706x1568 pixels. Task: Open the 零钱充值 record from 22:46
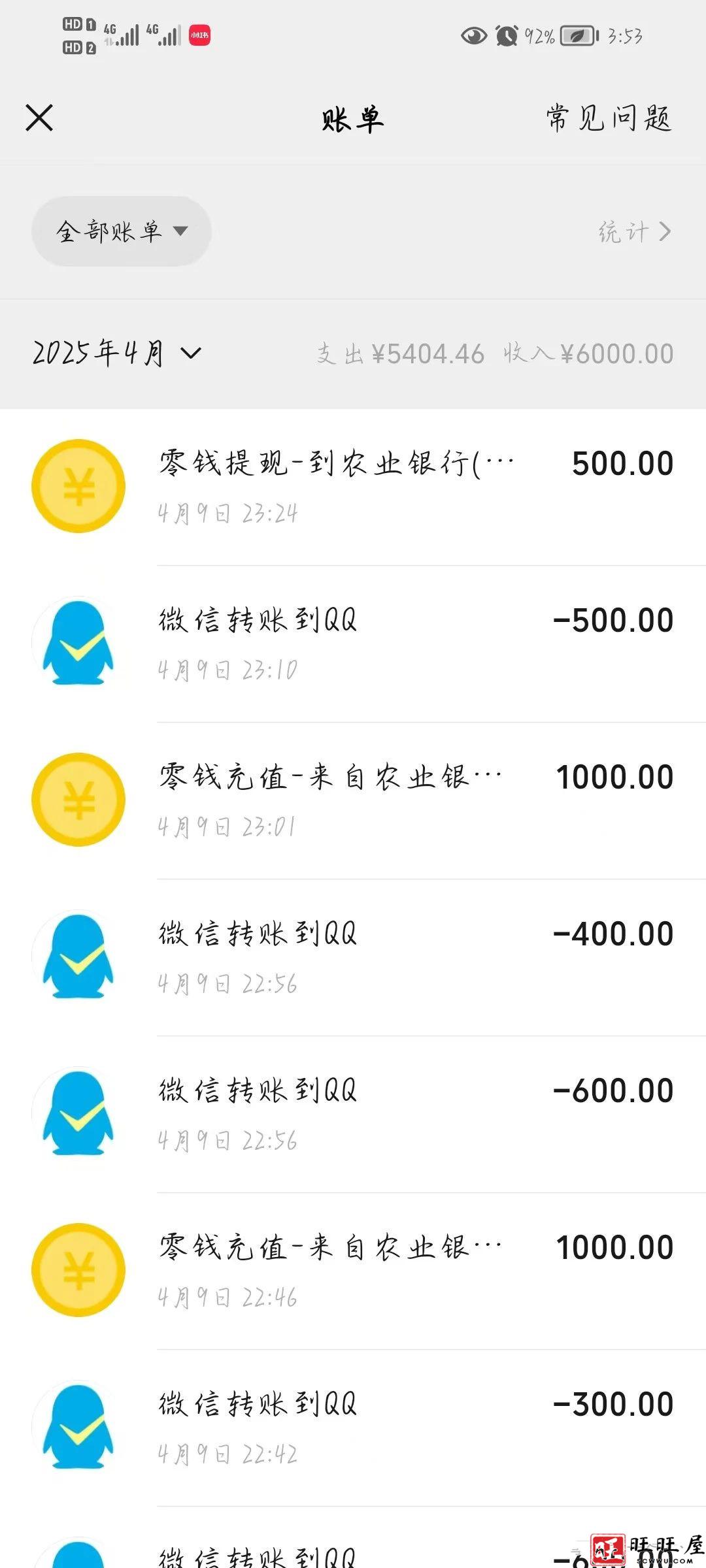[x=353, y=1271]
